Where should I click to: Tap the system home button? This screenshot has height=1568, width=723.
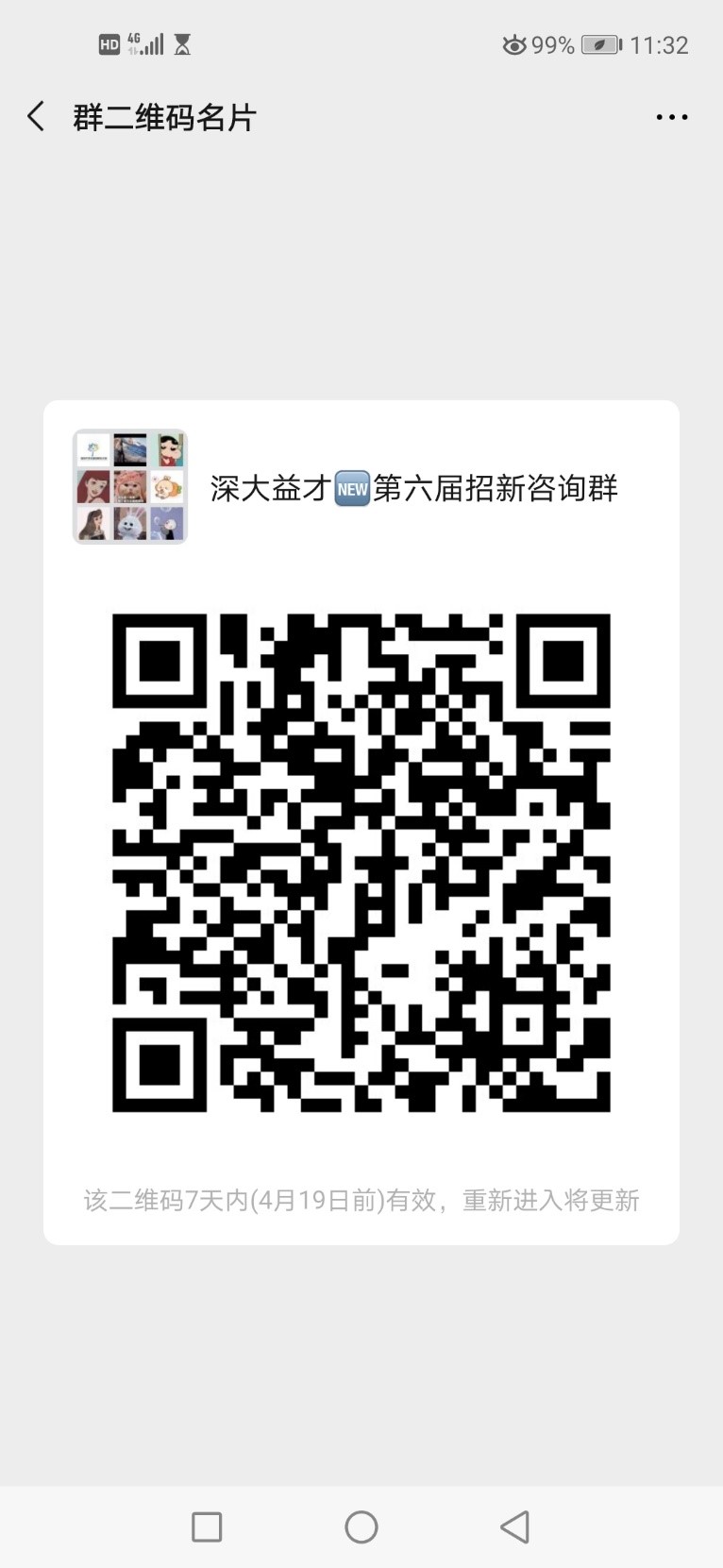(x=361, y=1526)
